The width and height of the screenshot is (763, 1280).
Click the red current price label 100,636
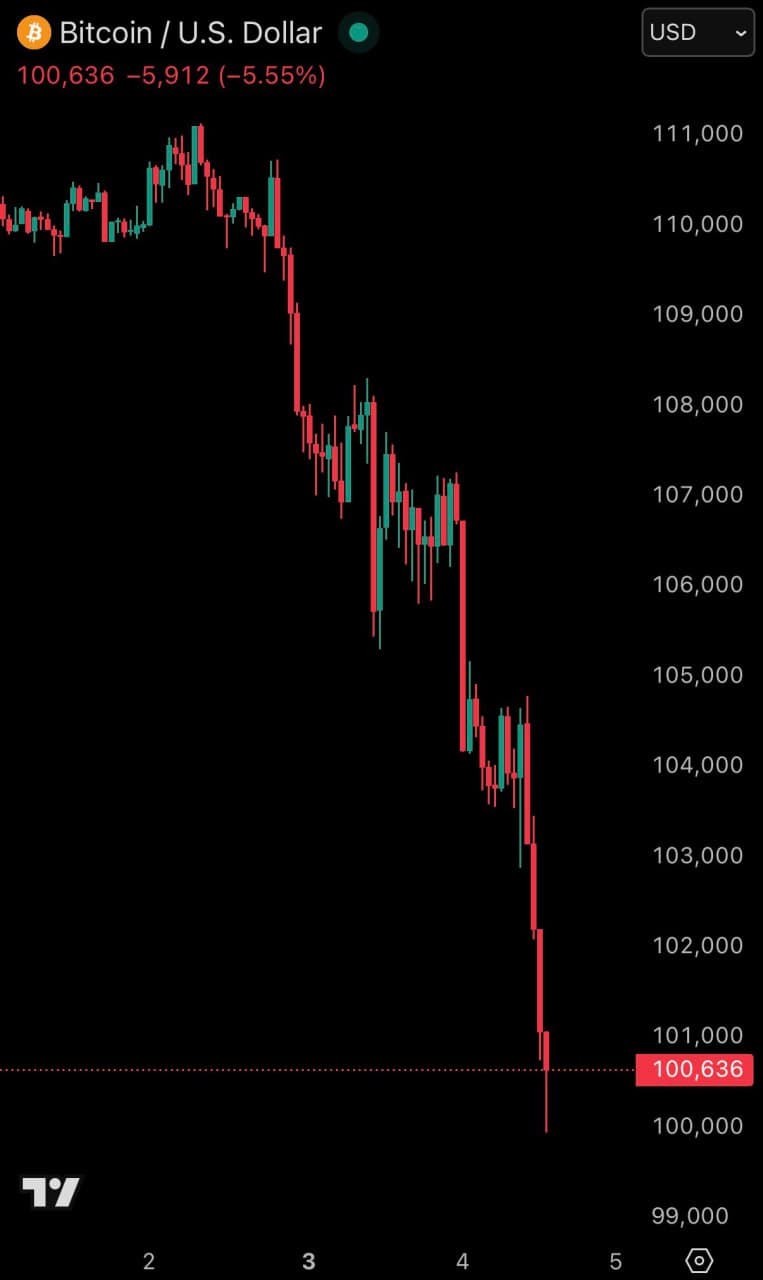[694, 1070]
